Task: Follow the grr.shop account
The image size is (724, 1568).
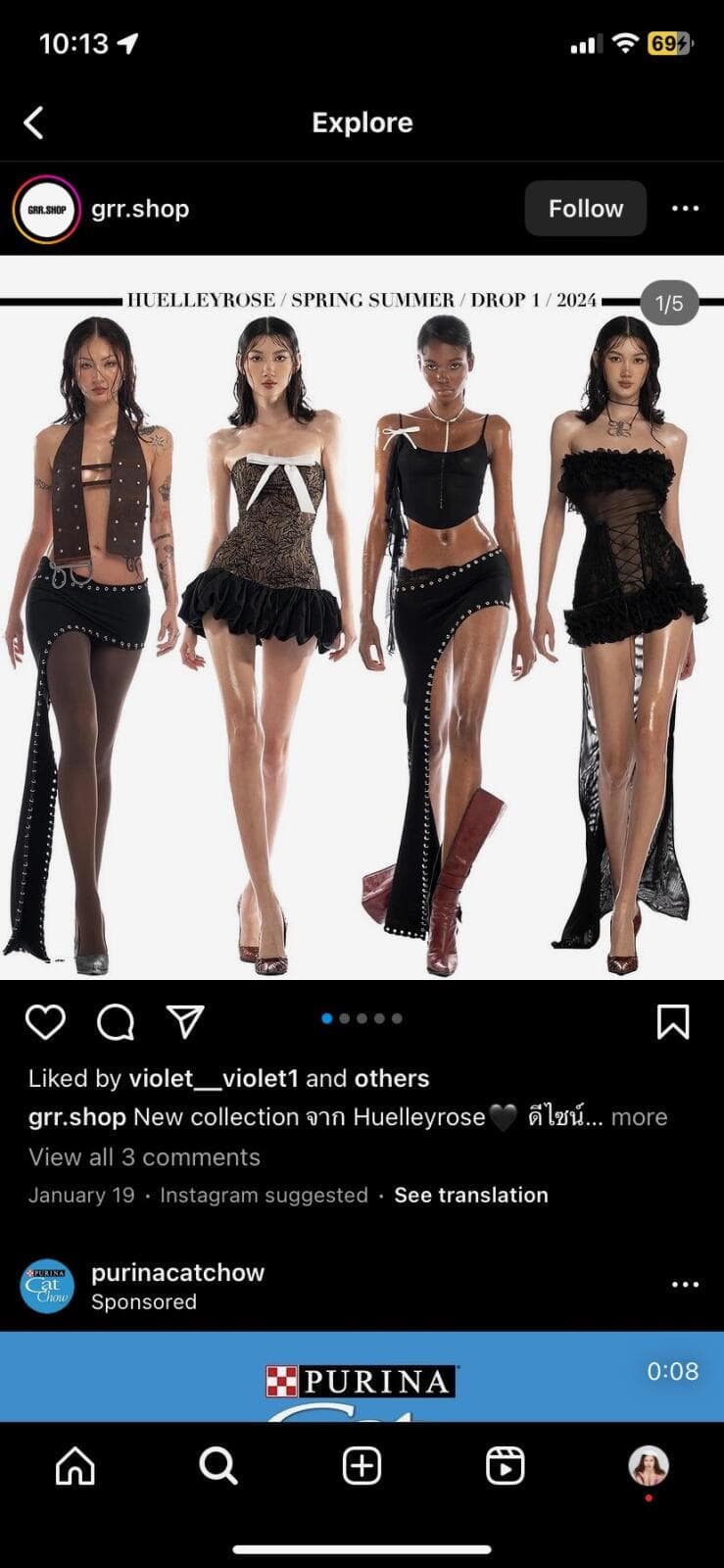Action: tap(585, 208)
